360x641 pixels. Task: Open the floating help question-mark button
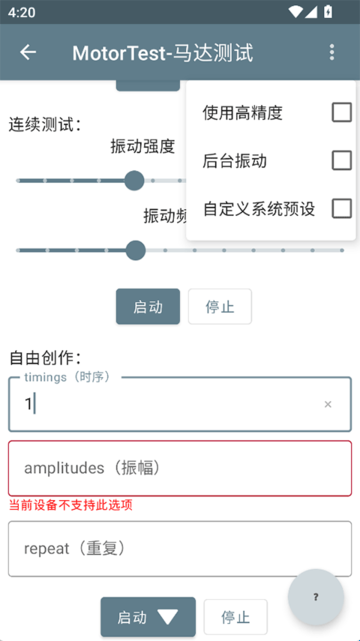(x=316, y=597)
